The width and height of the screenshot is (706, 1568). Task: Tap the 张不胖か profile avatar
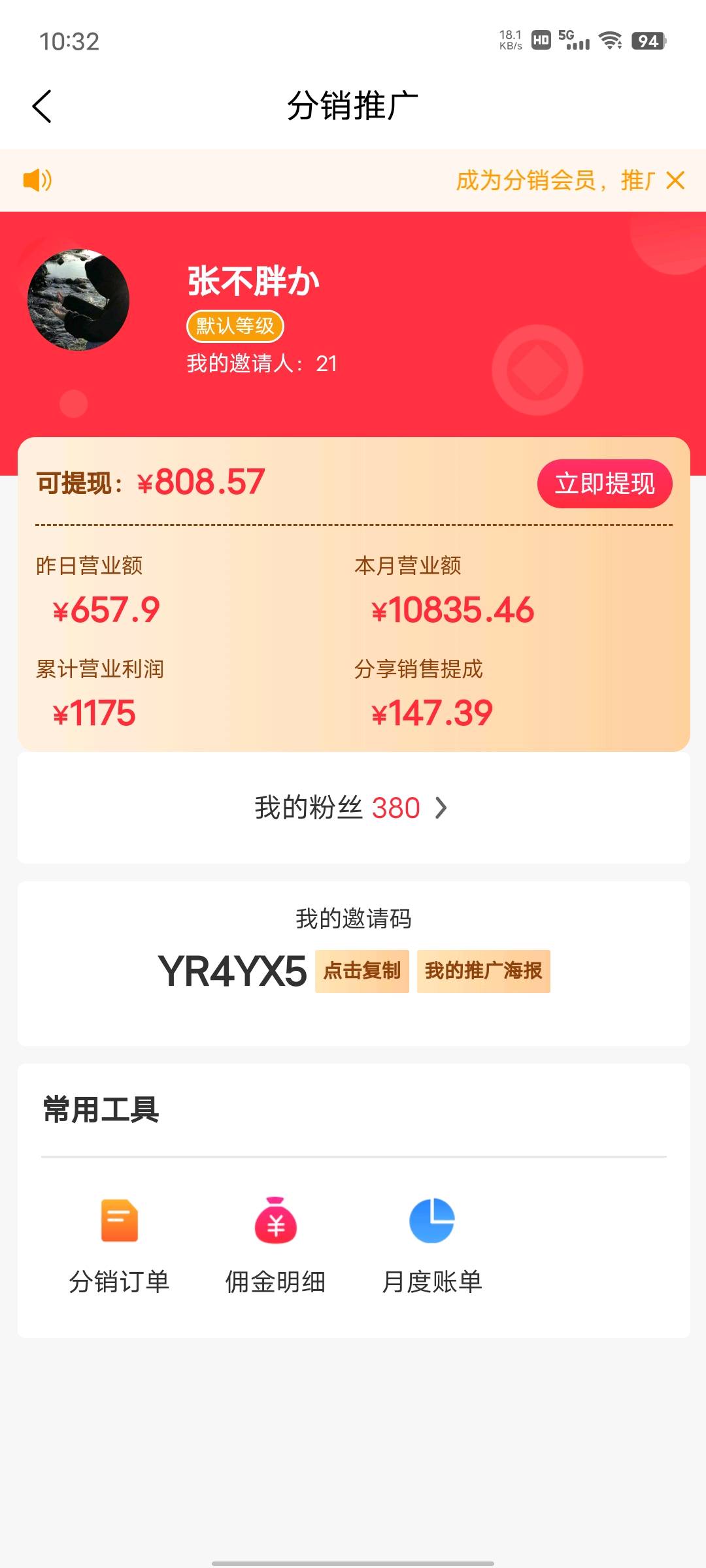coord(78,300)
